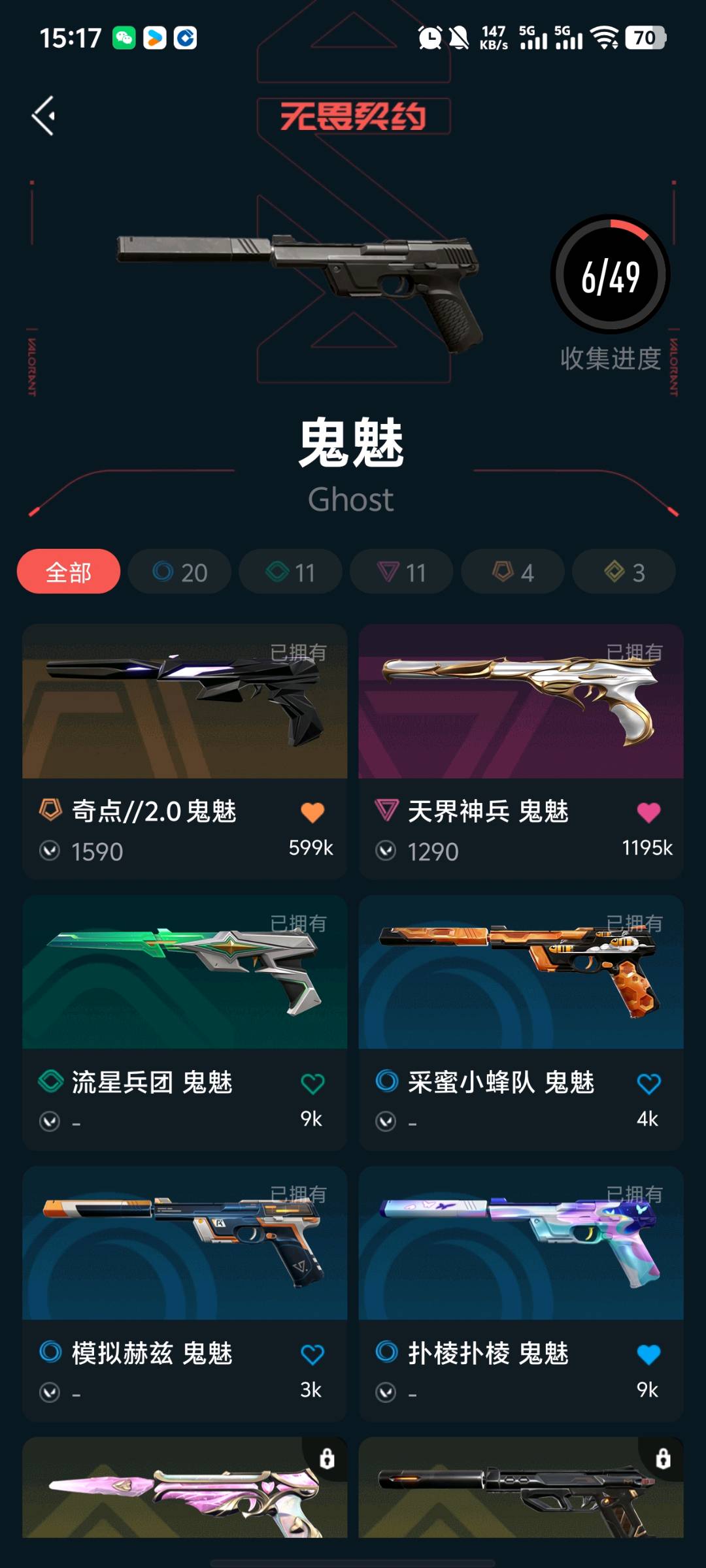706x1568 pixels.
Task: Select the 全部 filter chip
Action: pyautogui.click(x=69, y=572)
